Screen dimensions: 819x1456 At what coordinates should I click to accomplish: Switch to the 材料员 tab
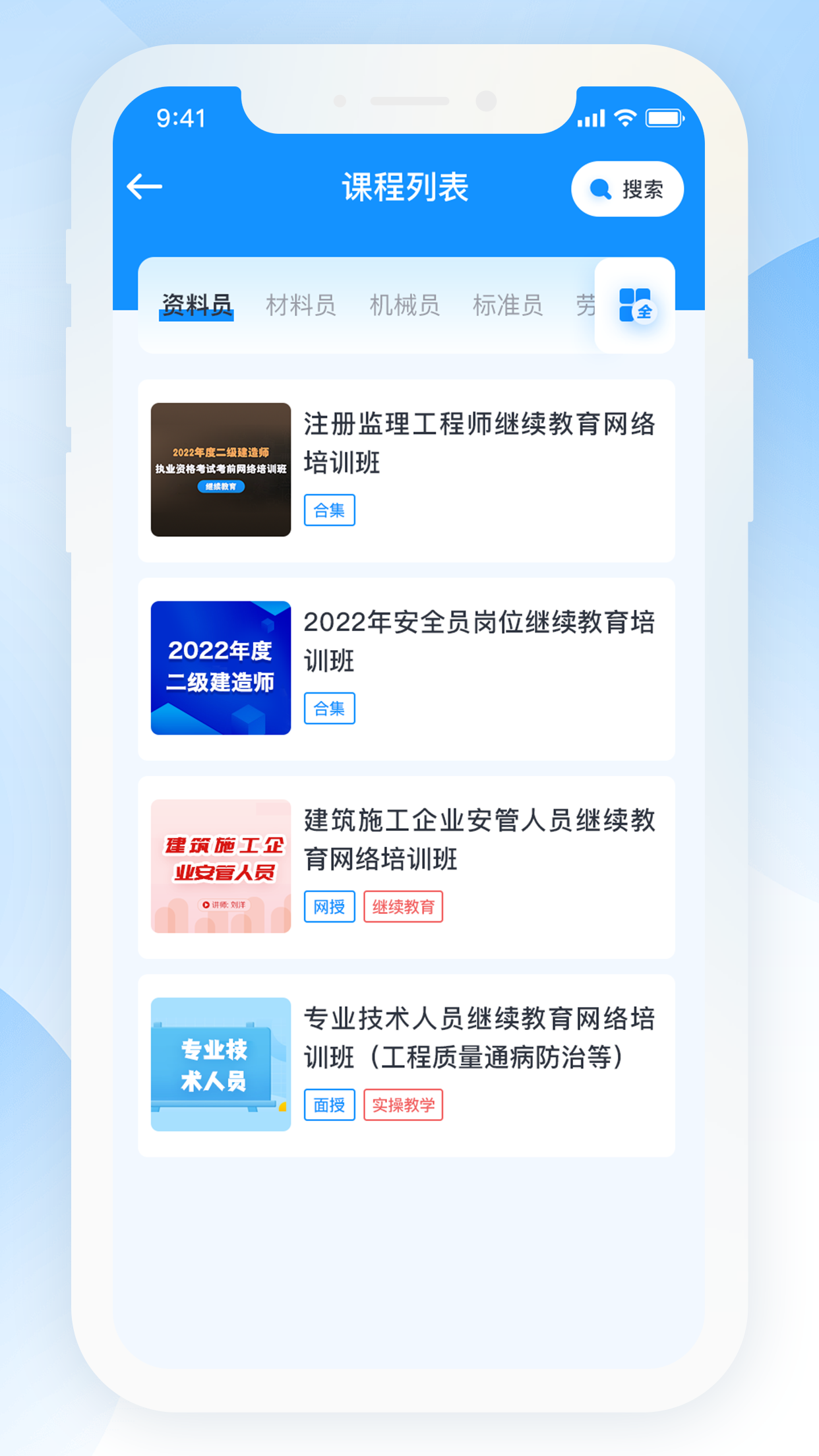[301, 305]
